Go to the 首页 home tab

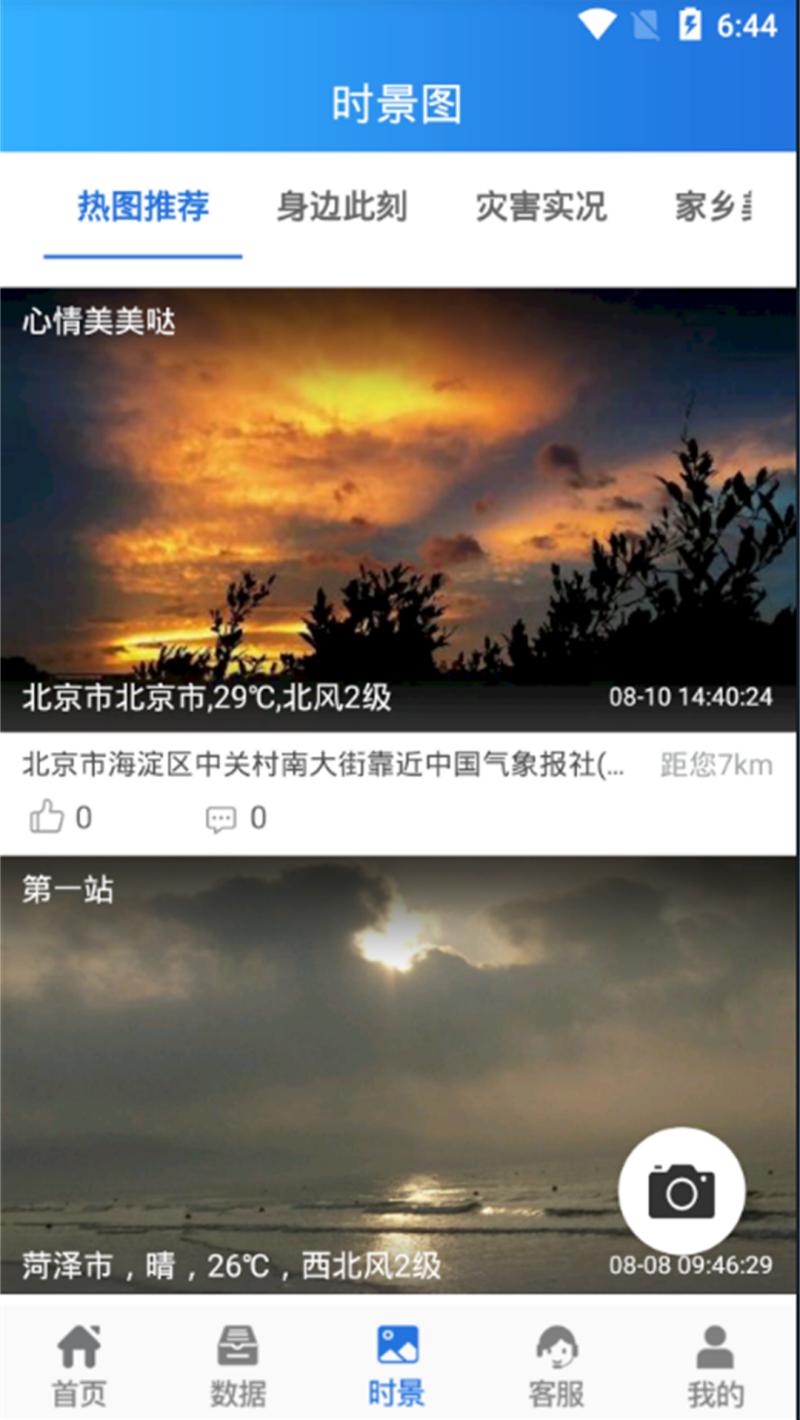click(x=79, y=1365)
